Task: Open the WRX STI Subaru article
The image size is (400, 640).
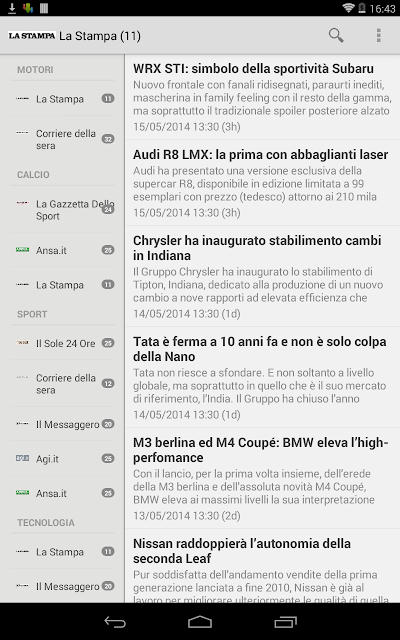Action: click(x=263, y=97)
